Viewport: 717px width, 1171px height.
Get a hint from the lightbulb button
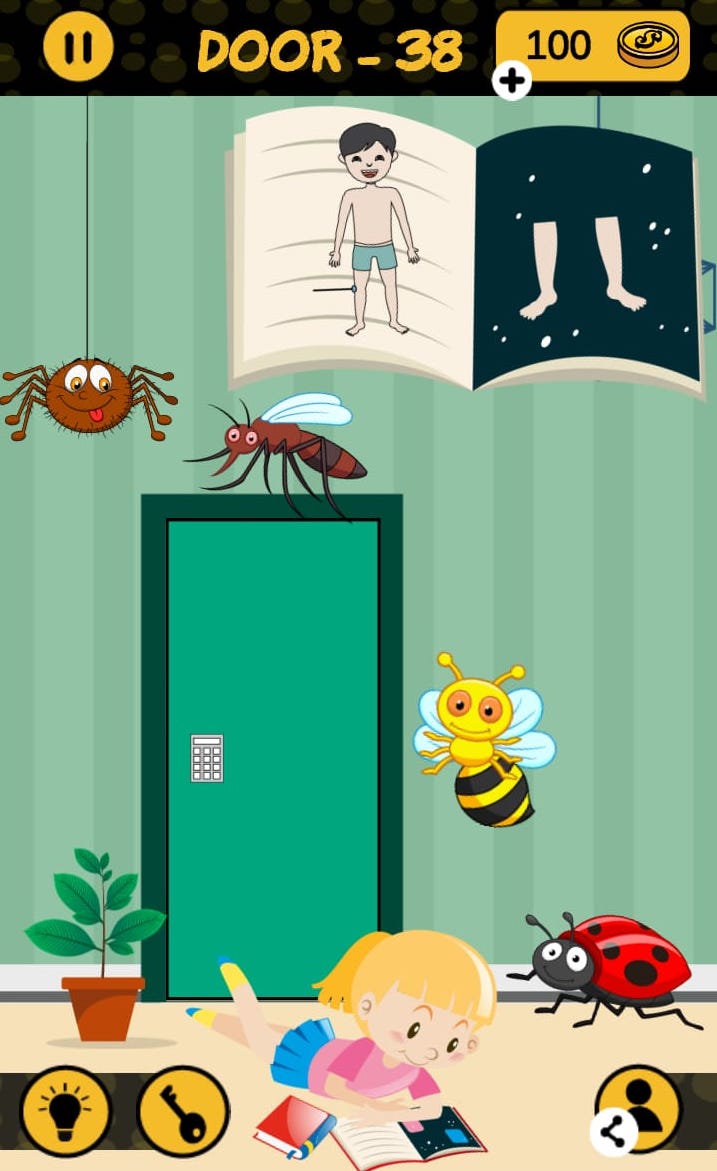click(x=66, y=1111)
